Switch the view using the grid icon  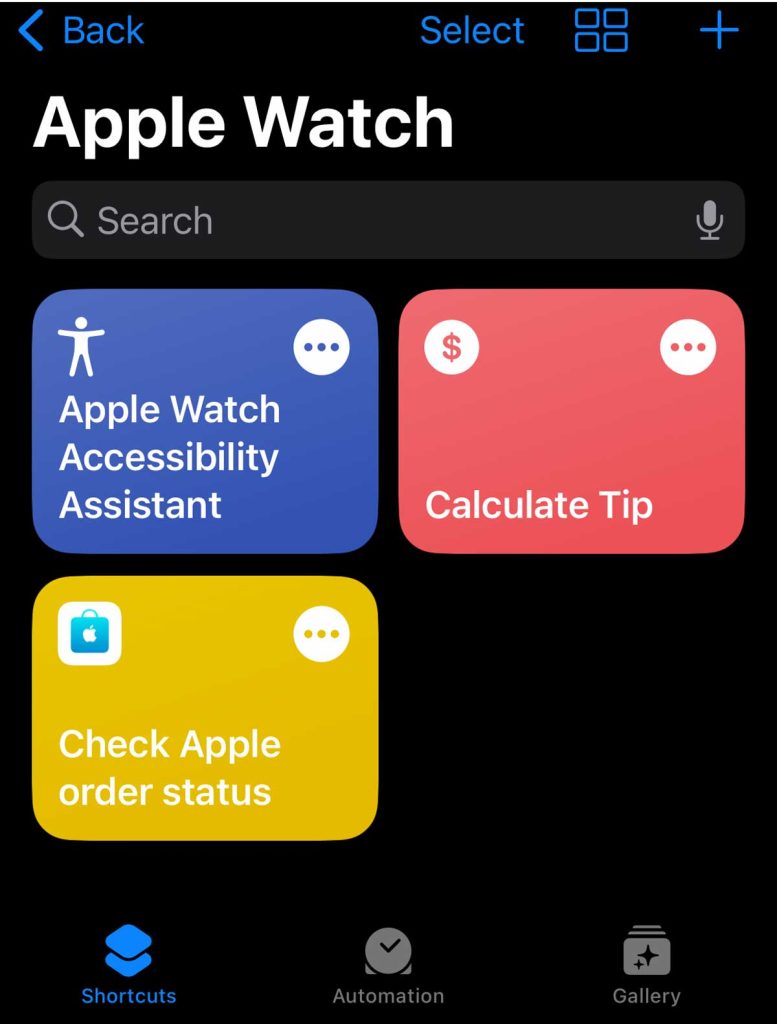(601, 31)
